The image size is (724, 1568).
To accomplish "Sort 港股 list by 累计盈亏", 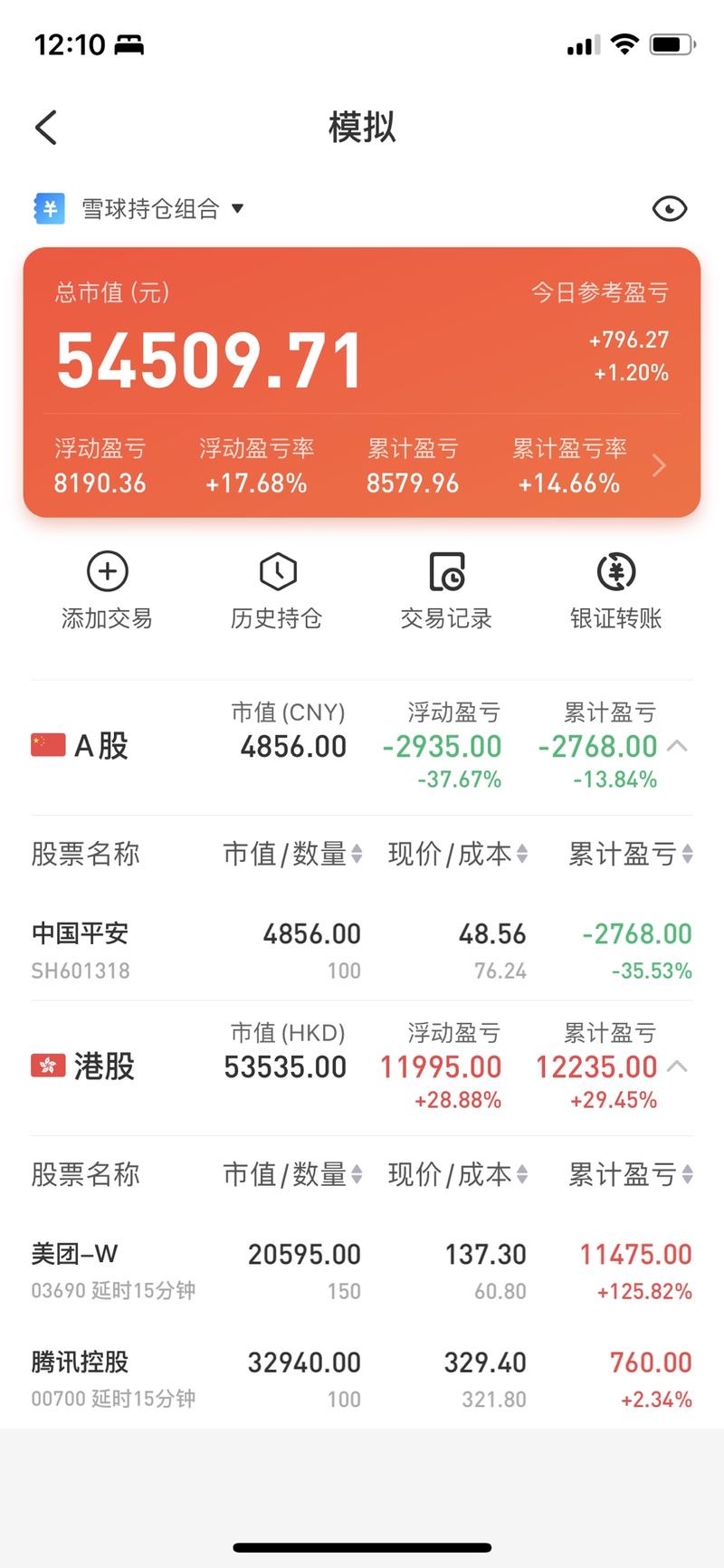I will (630, 1174).
